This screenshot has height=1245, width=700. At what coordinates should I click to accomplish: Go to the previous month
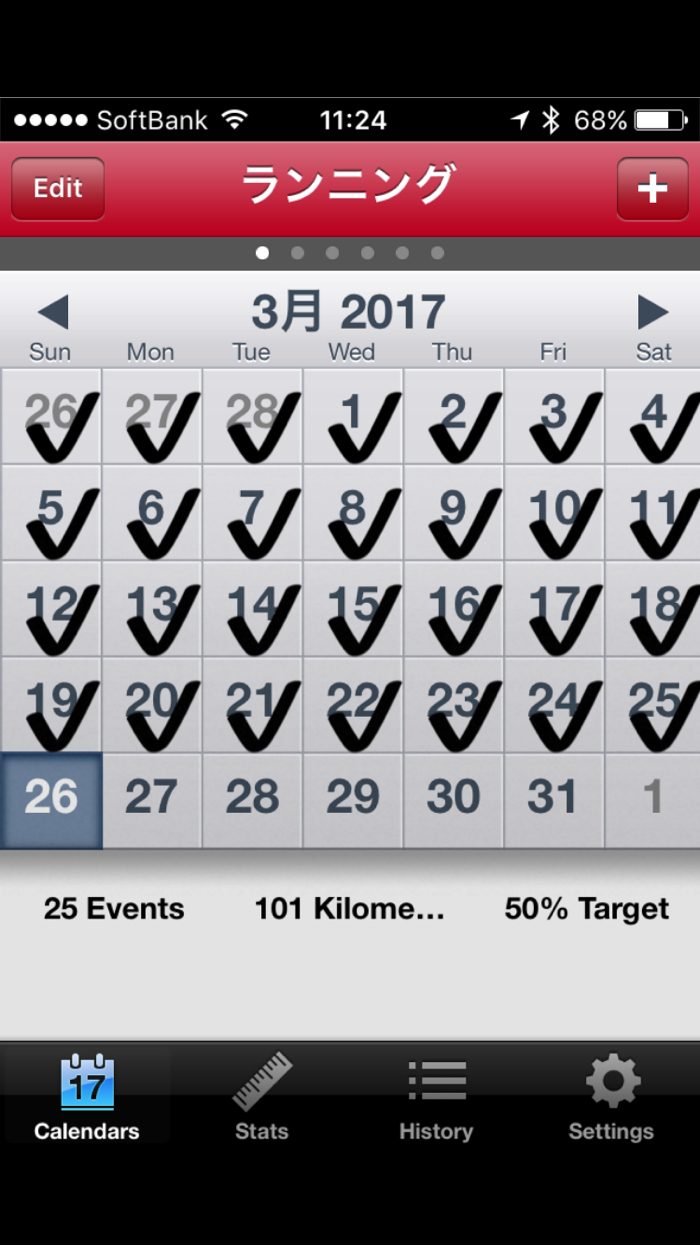pyautogui.click(x=52, y=313)
